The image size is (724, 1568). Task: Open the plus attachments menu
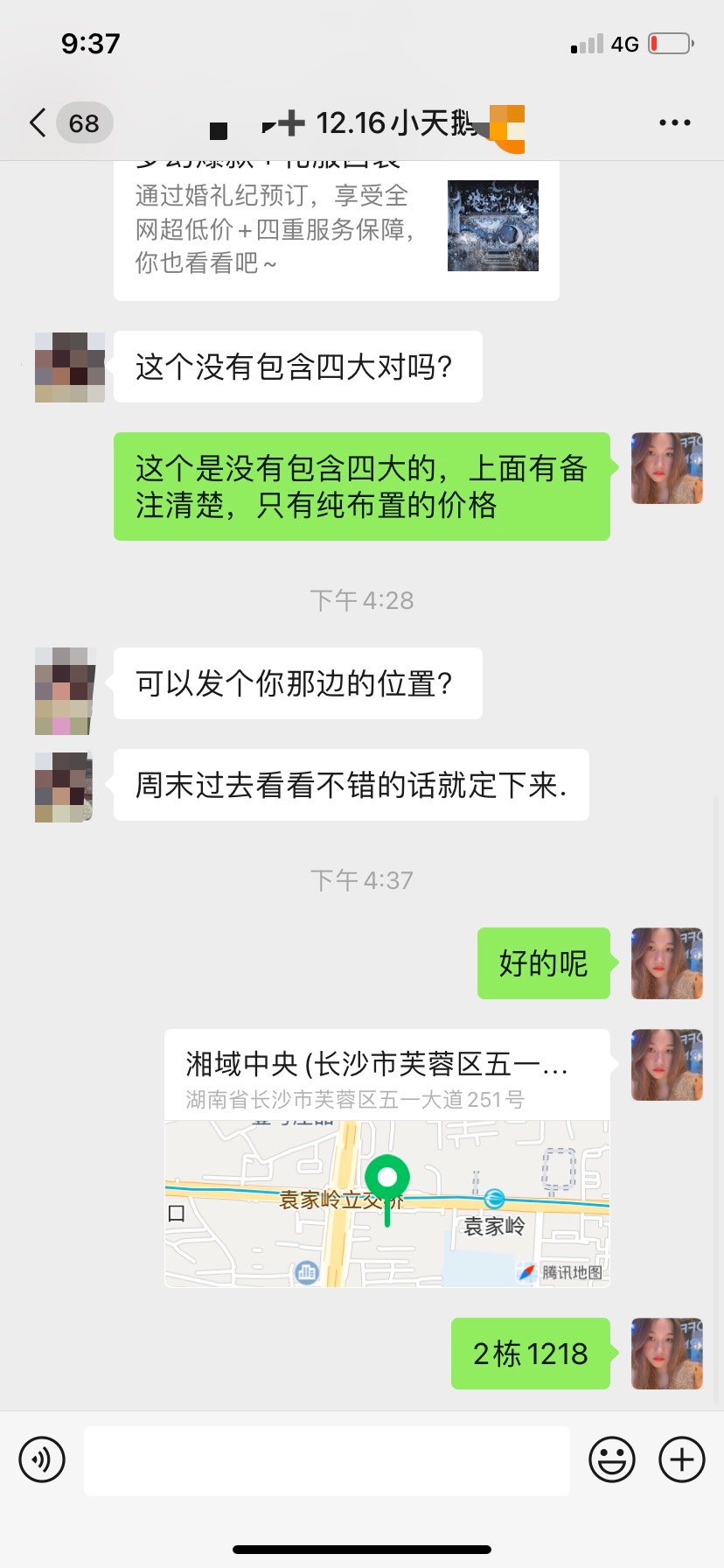click(681, 1459)
